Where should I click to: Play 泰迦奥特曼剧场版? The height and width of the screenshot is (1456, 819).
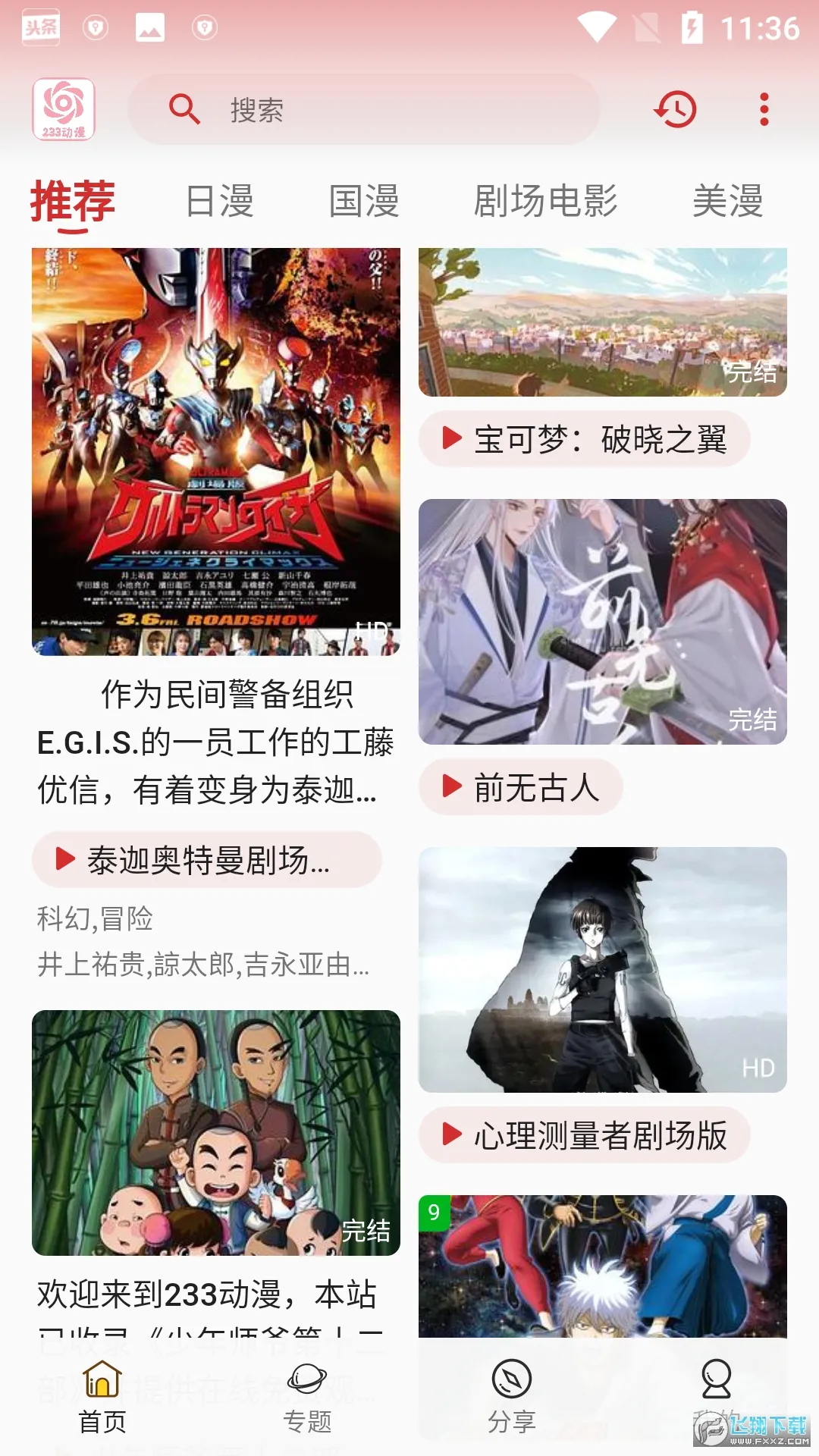[x=206, y=860]
